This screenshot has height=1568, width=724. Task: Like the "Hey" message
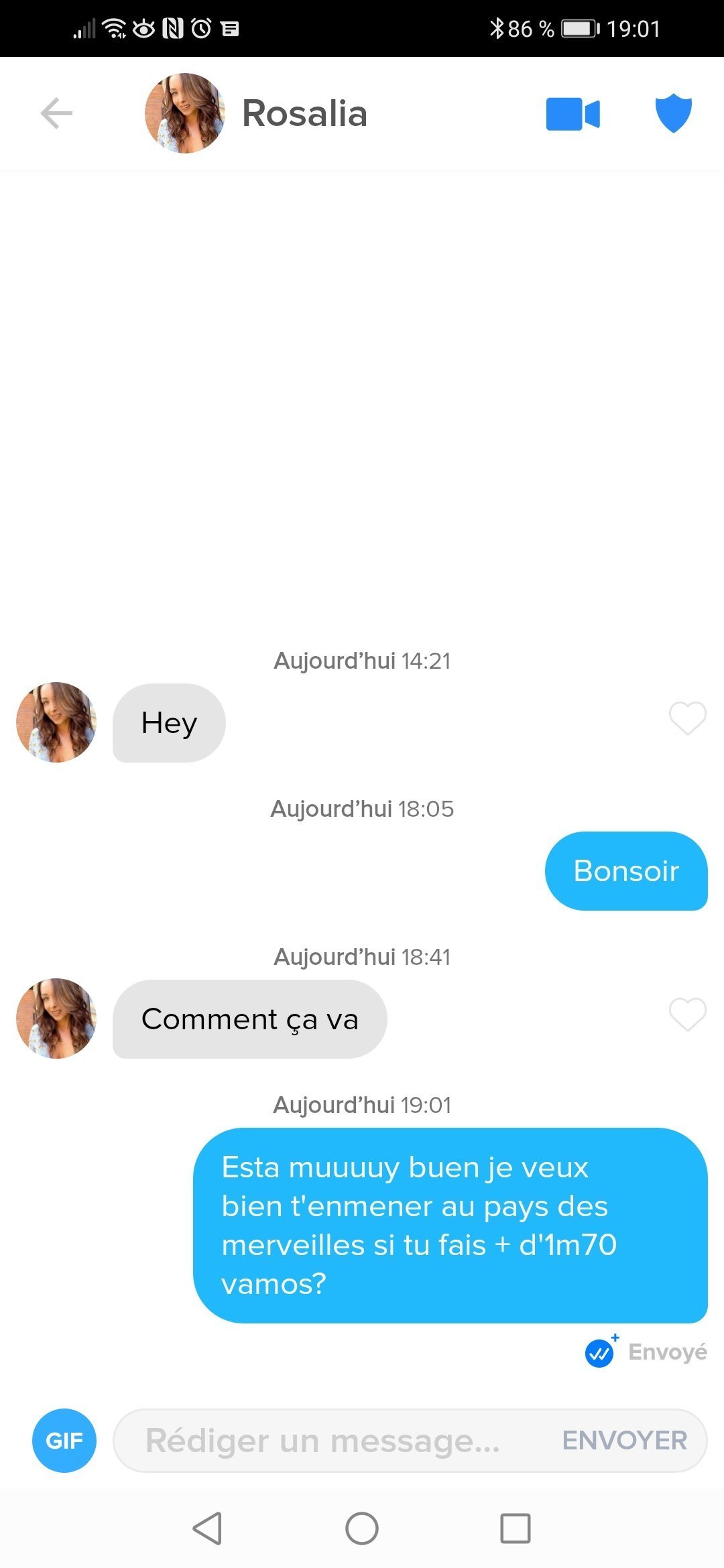688,719
